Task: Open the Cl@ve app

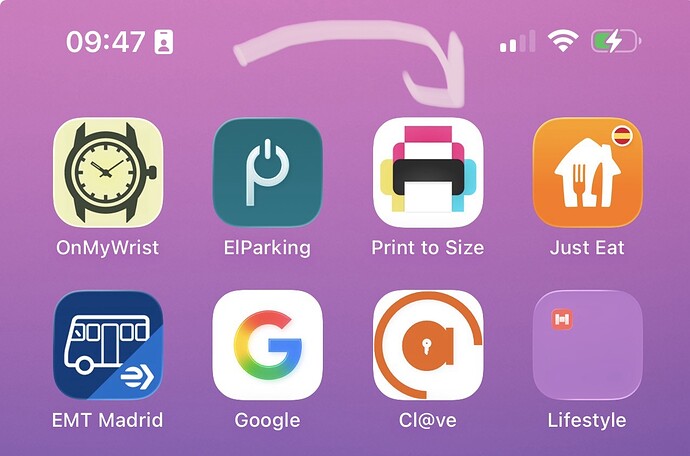Action: click(x=427, y=345)
